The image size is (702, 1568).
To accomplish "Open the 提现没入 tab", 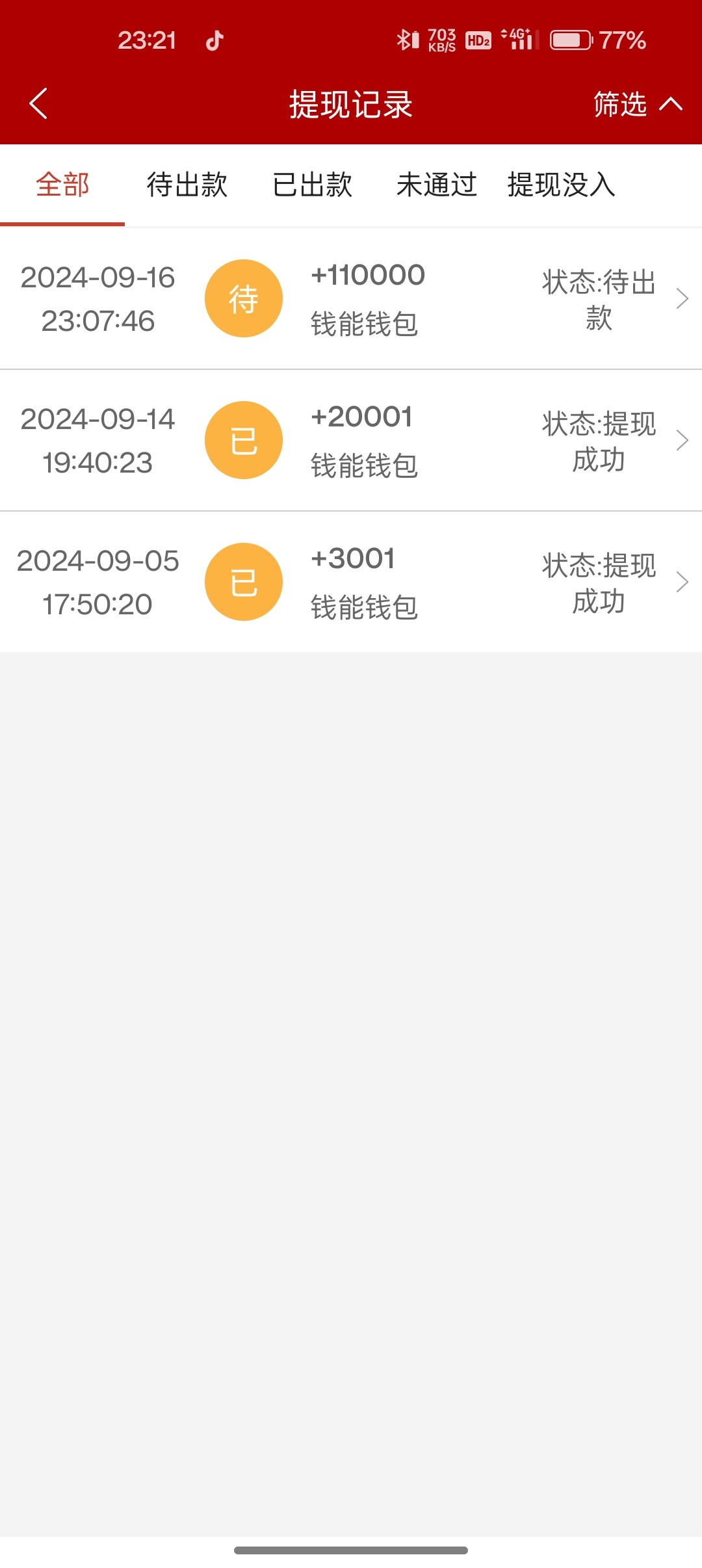I will click(562, 185).
